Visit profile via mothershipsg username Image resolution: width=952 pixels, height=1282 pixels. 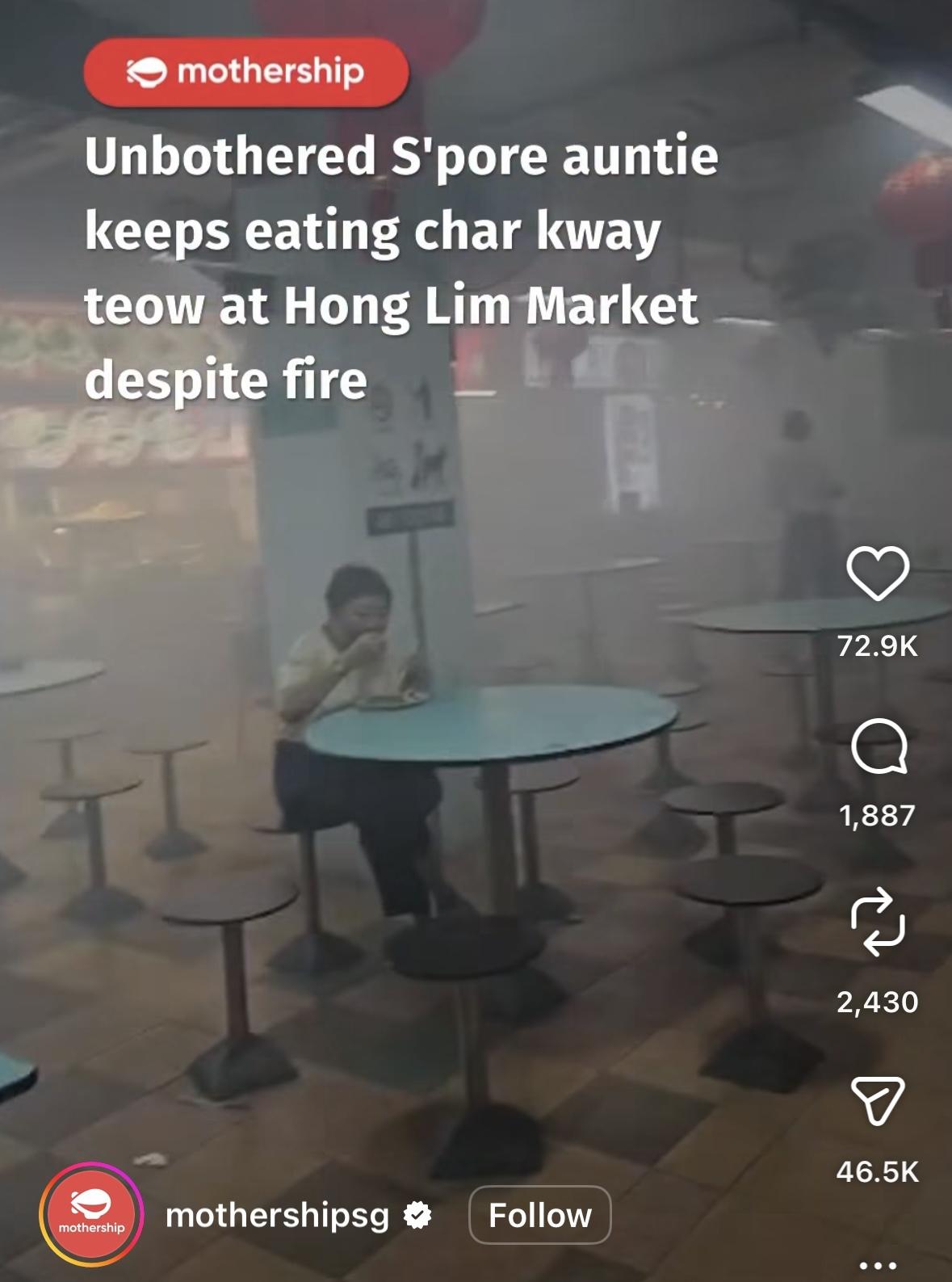tap(277, 1215)
